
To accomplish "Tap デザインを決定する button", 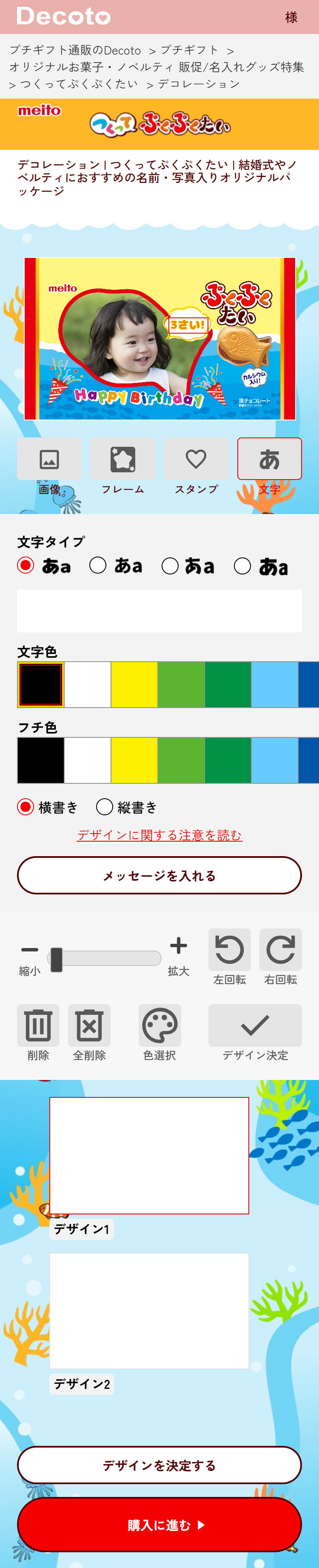I will pos(159,1465).
